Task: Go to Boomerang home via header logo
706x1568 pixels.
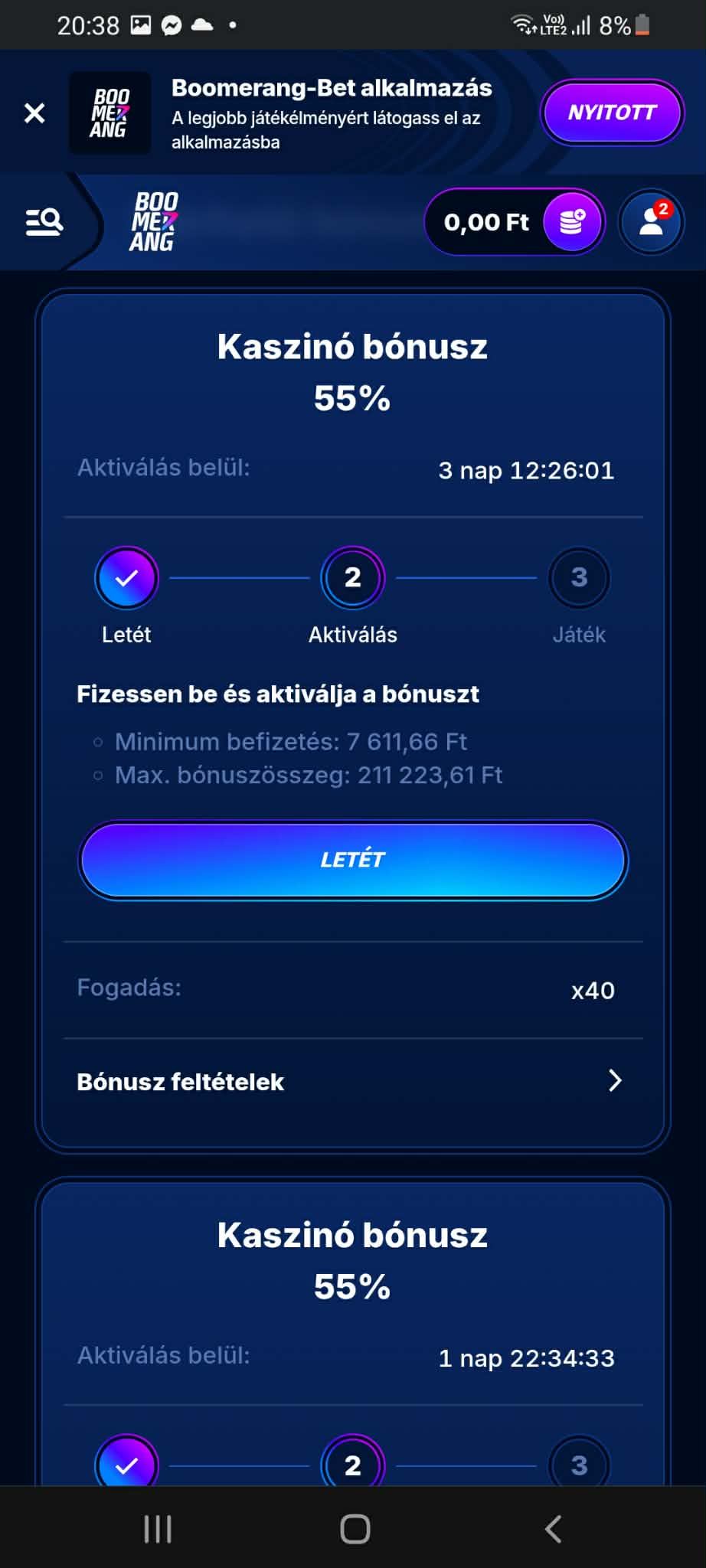Action: point(153,222)
